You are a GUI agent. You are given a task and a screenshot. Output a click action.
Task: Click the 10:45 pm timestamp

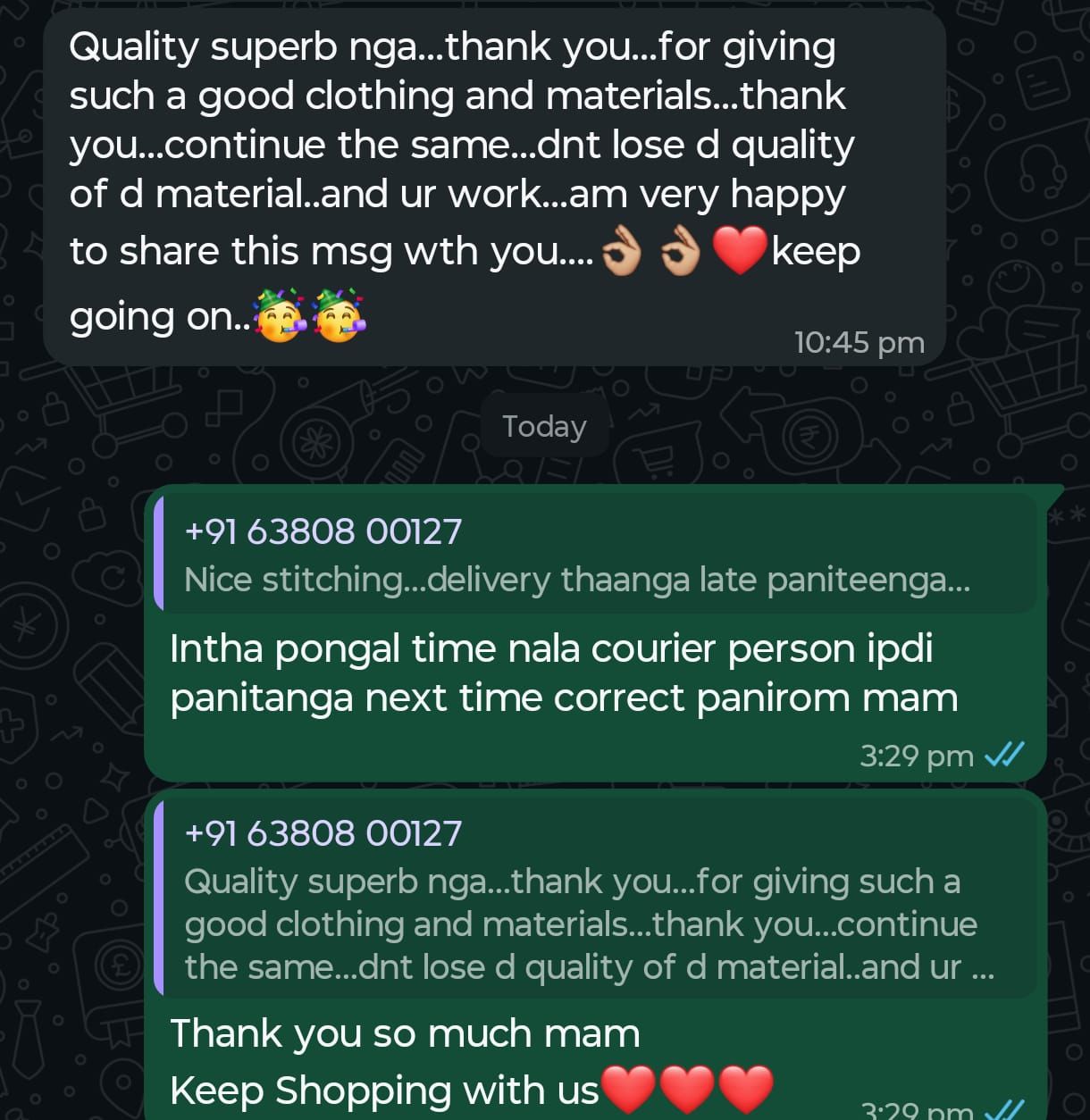pos(859,342)
